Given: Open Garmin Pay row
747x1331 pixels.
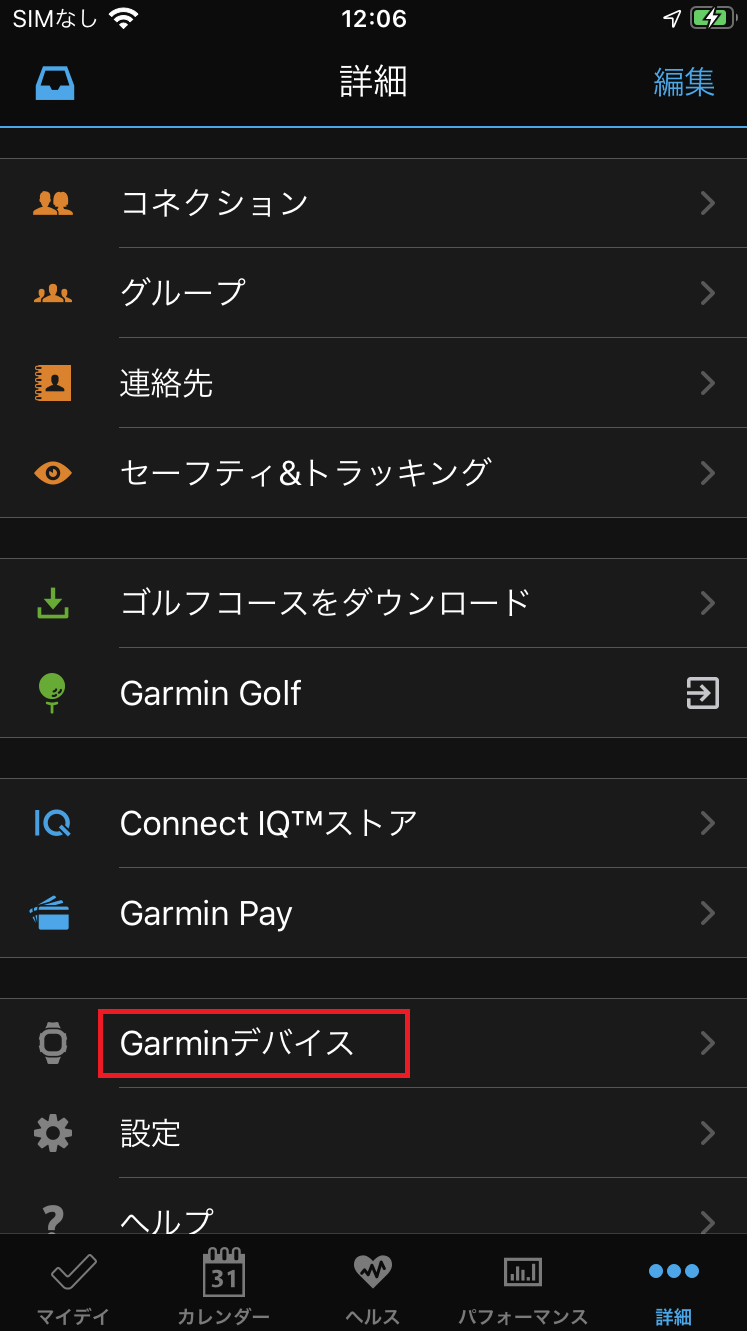Looking at the screenshot, I should pyautogui.click(x=373, y=913).
